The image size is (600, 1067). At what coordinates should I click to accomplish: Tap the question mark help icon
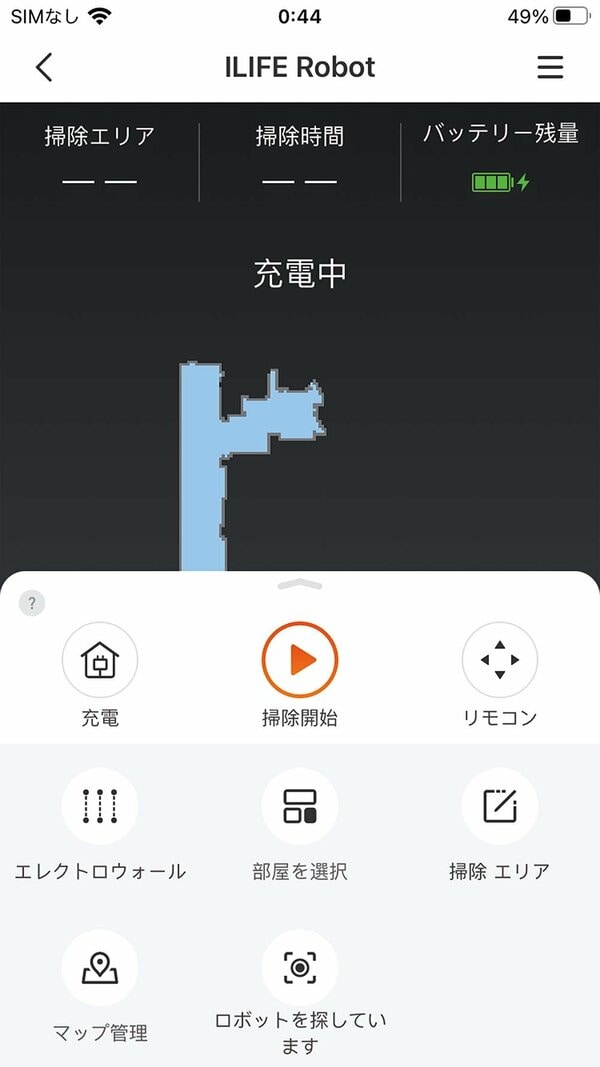[32, 604]
